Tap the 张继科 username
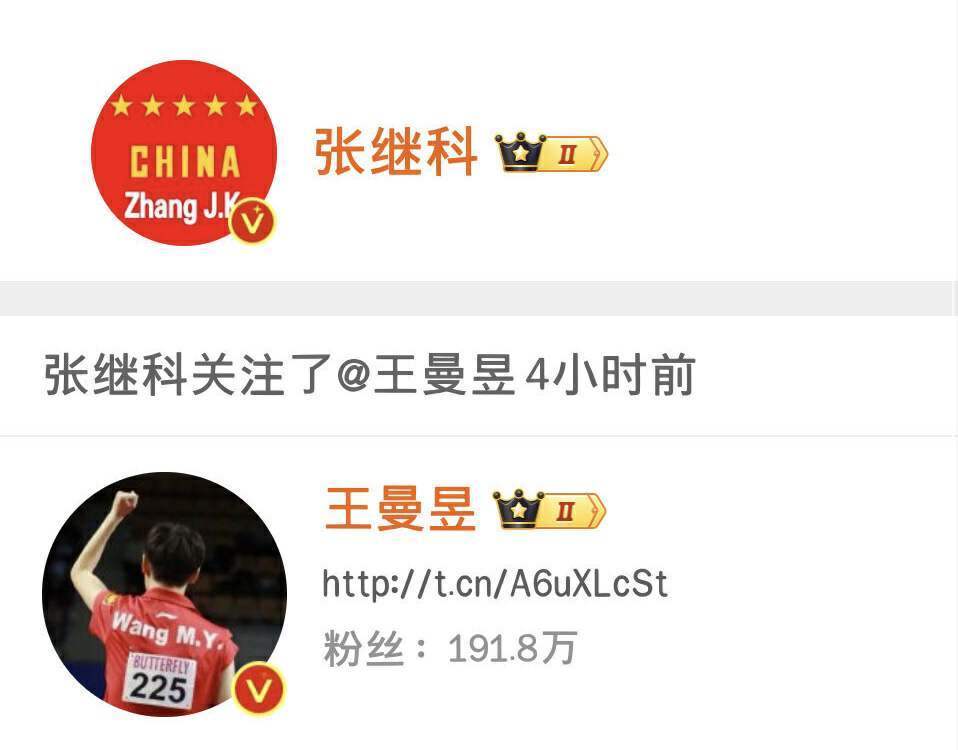This screenshot has height=750, width=958. pos(396,153)
